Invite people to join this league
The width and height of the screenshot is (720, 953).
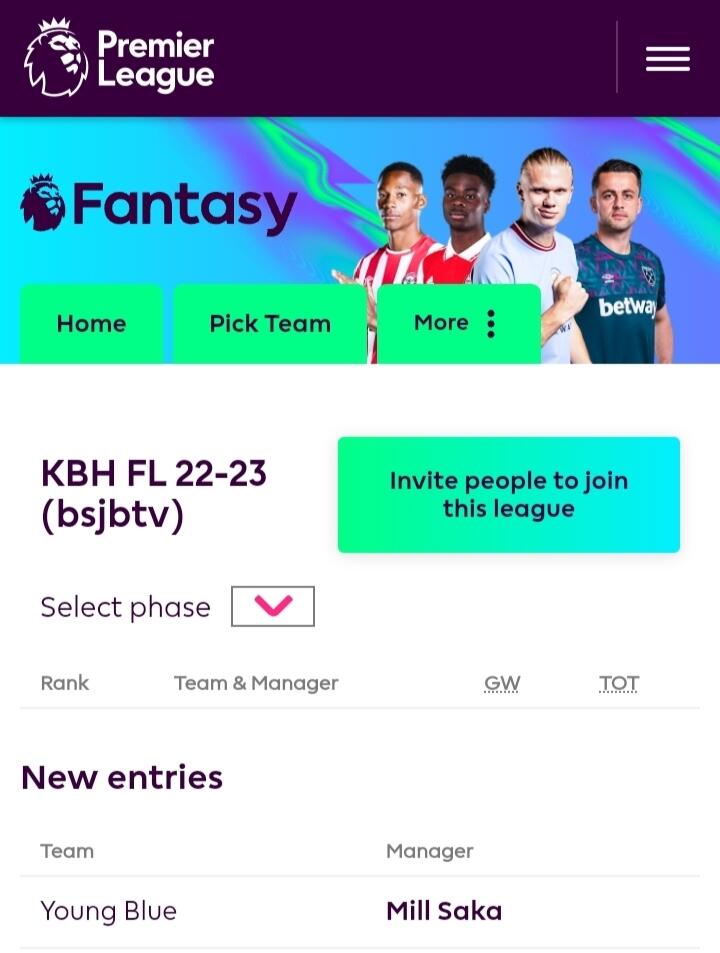point(508,494)
